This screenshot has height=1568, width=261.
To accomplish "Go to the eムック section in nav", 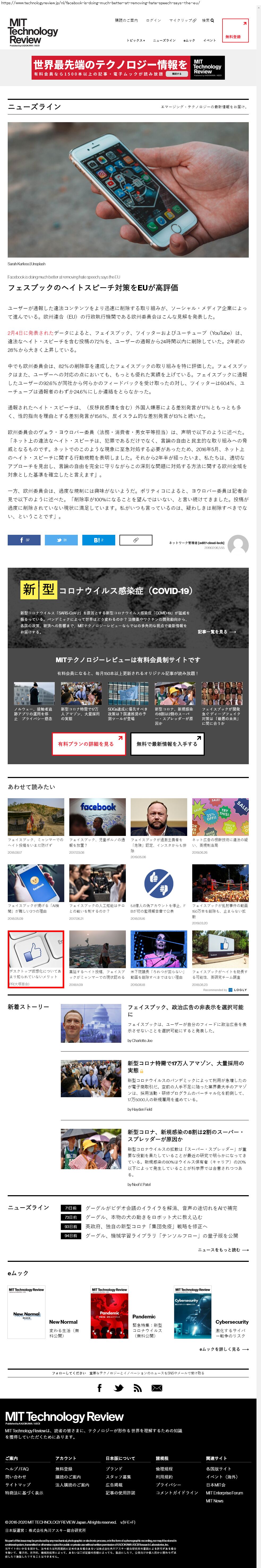I will (x=189, y=40).
